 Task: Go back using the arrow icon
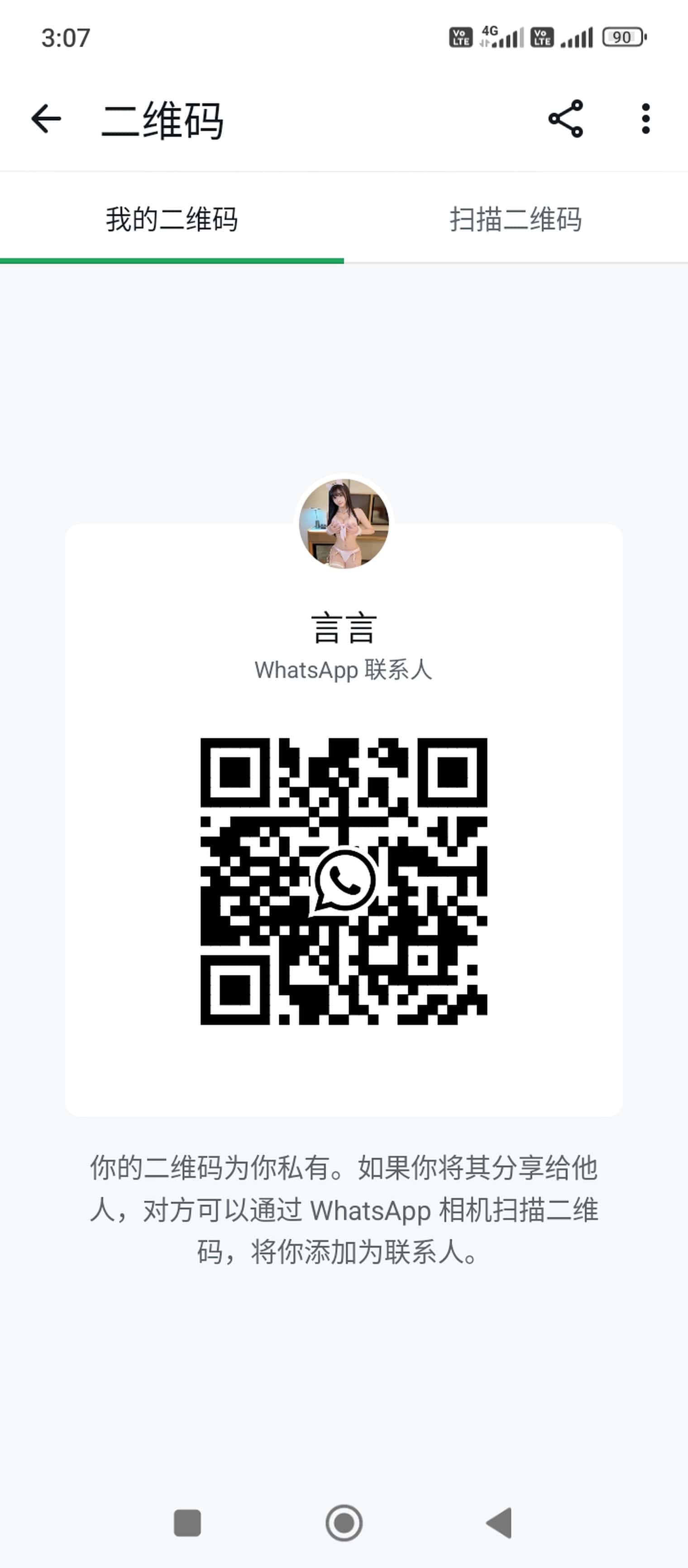(46, 119)
